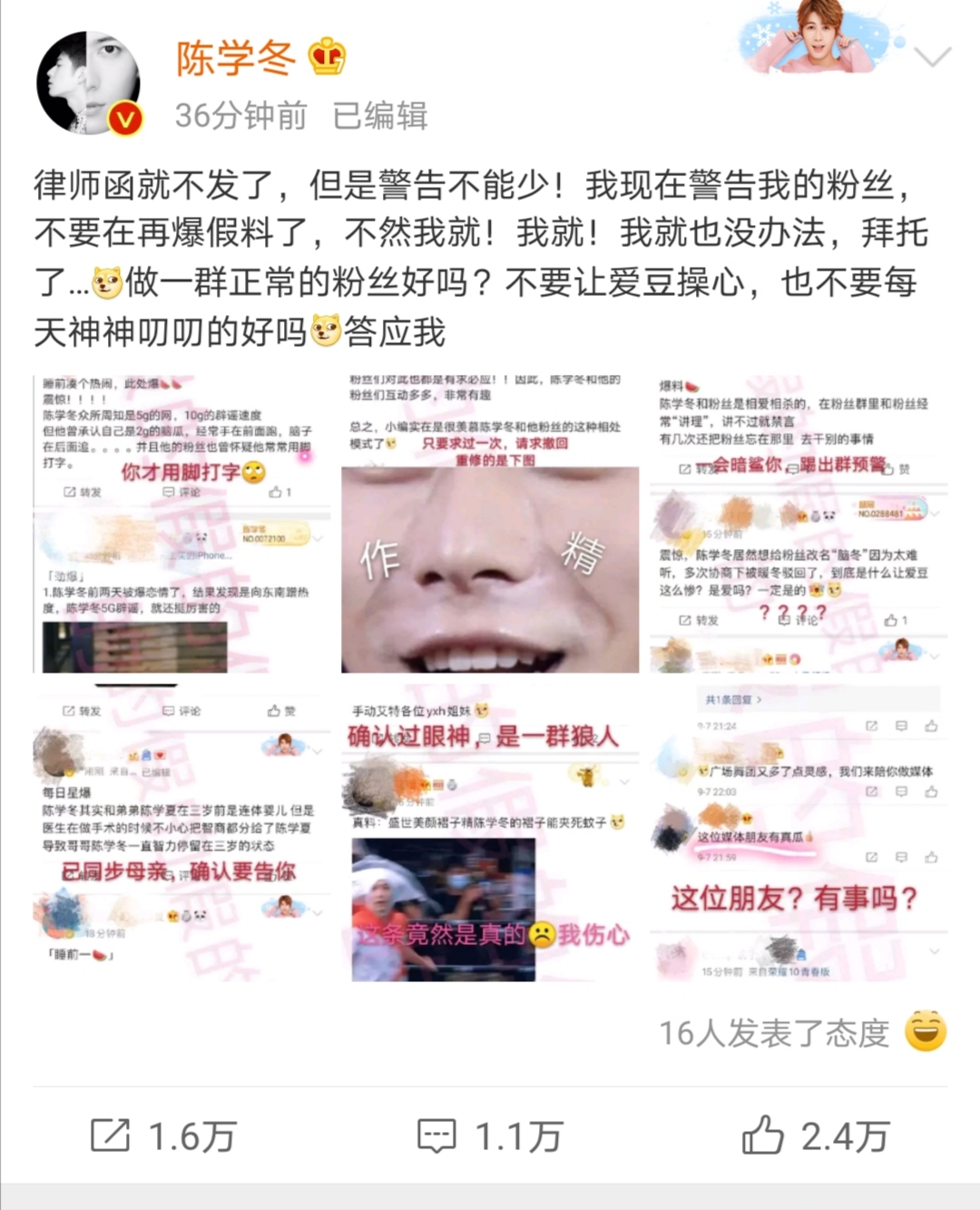The height and width of the screenshot is (1210, 980).
Task: Open 陈学冬's profile avatar
Action: tap(89, 84)
